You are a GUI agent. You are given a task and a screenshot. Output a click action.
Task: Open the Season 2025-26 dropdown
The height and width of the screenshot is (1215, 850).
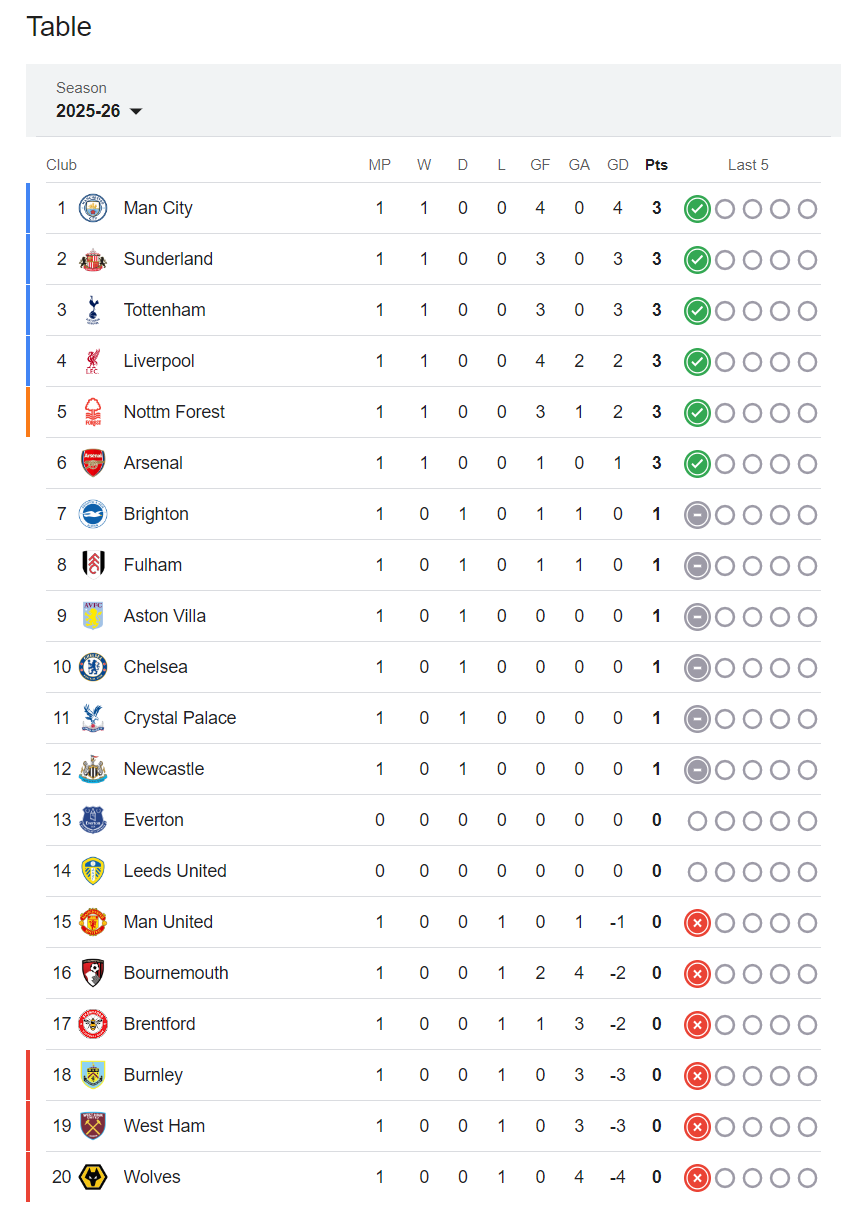pos(99,111)
